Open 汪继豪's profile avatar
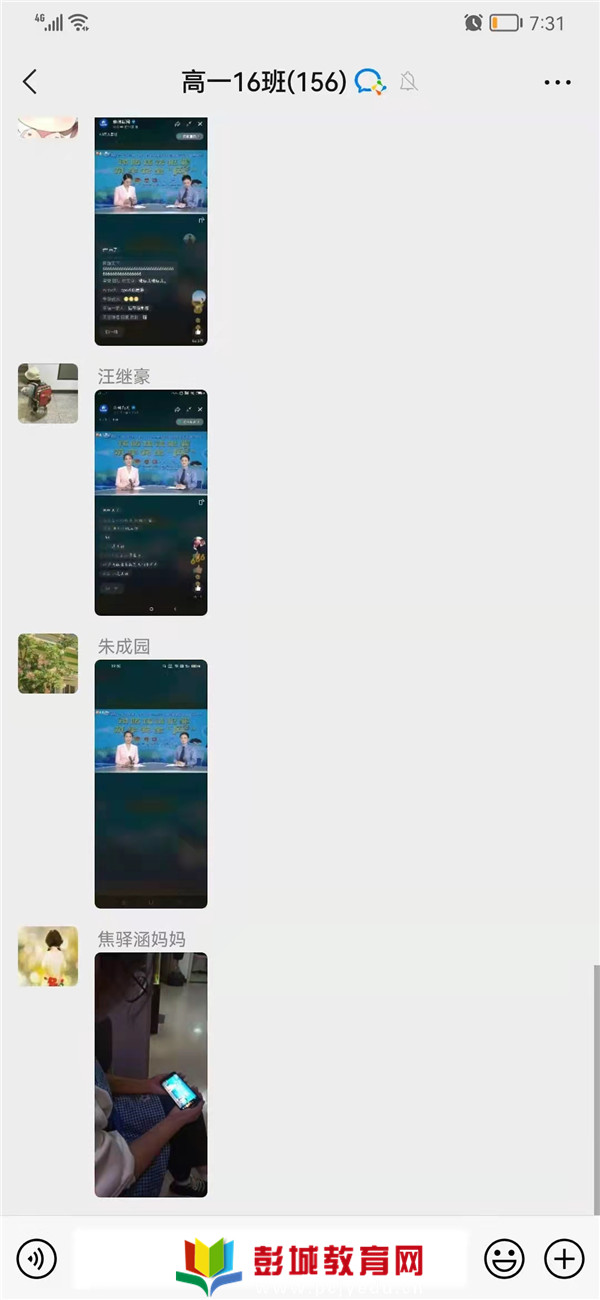Viewport: 600px width, 1300px height. coord(48,393)
